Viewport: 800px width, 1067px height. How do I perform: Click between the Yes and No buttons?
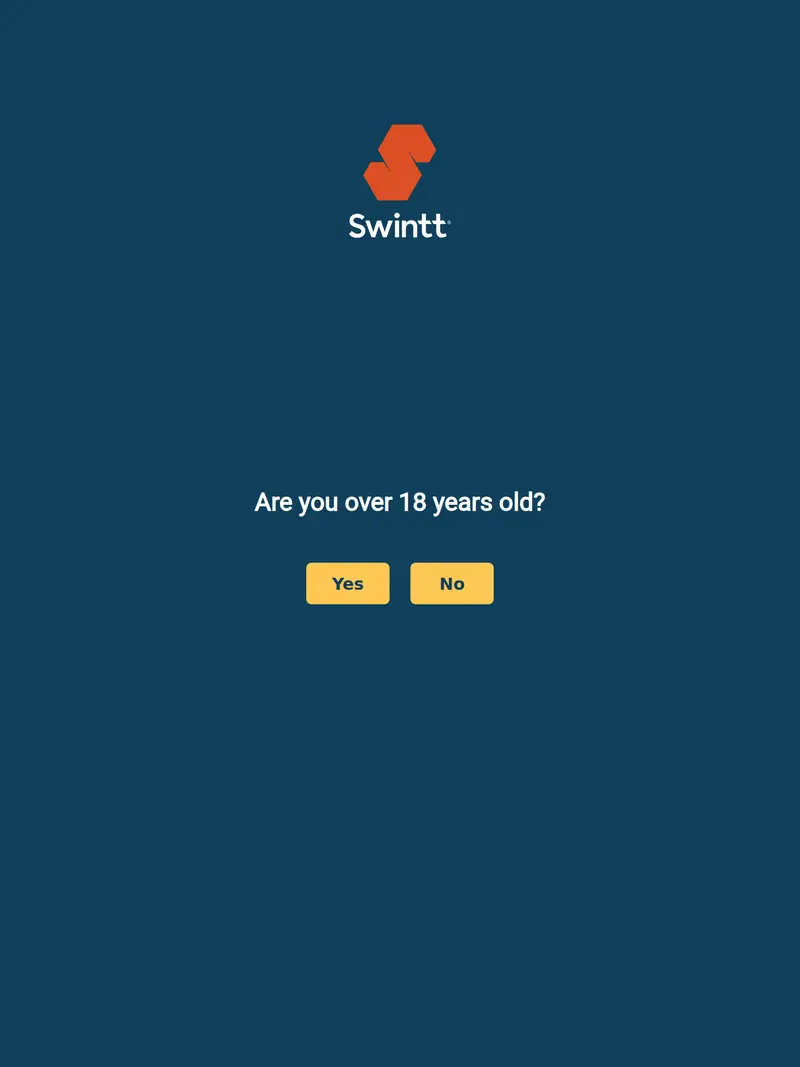(x=399, y=583)
